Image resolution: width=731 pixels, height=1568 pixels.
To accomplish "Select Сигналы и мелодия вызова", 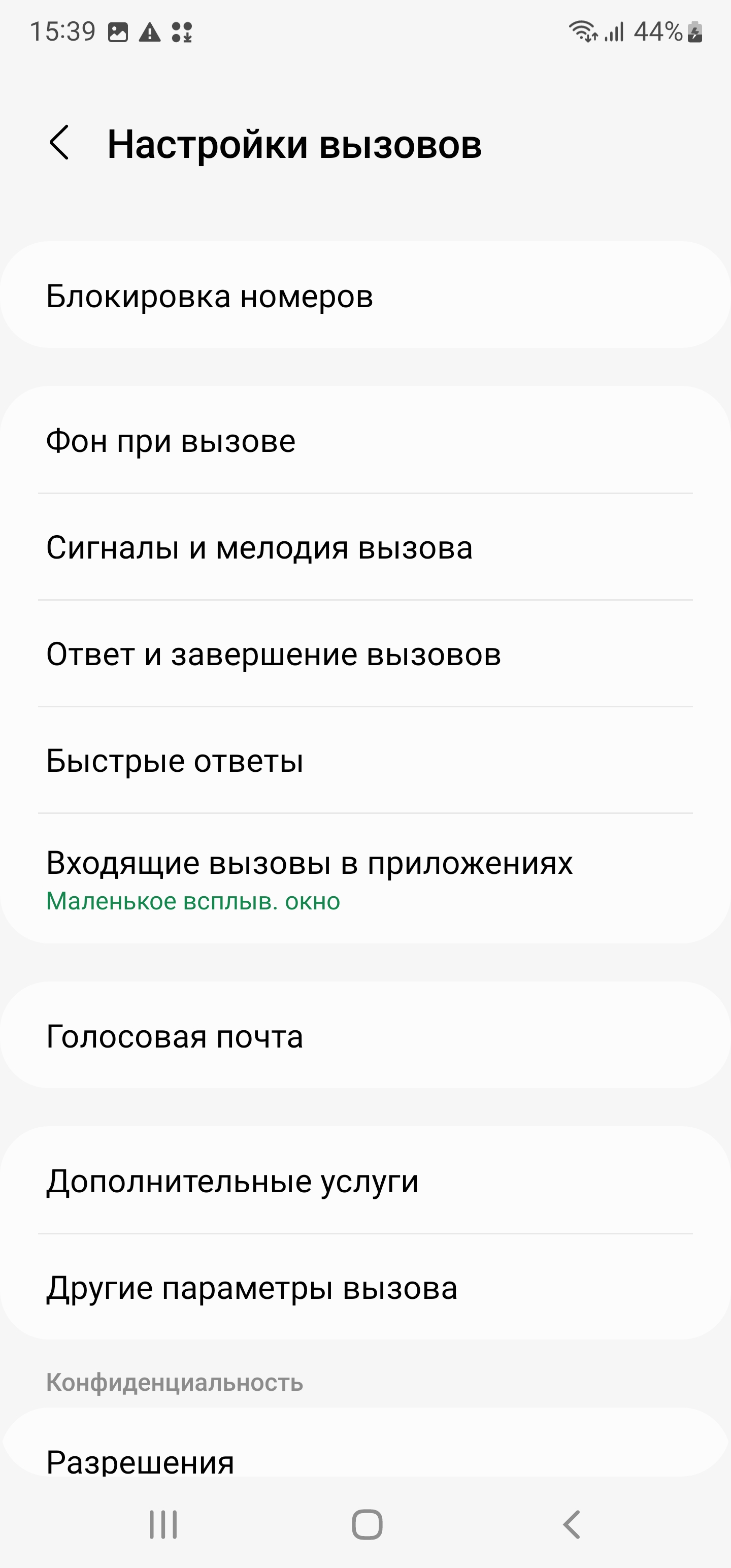I will coord(365,547).
